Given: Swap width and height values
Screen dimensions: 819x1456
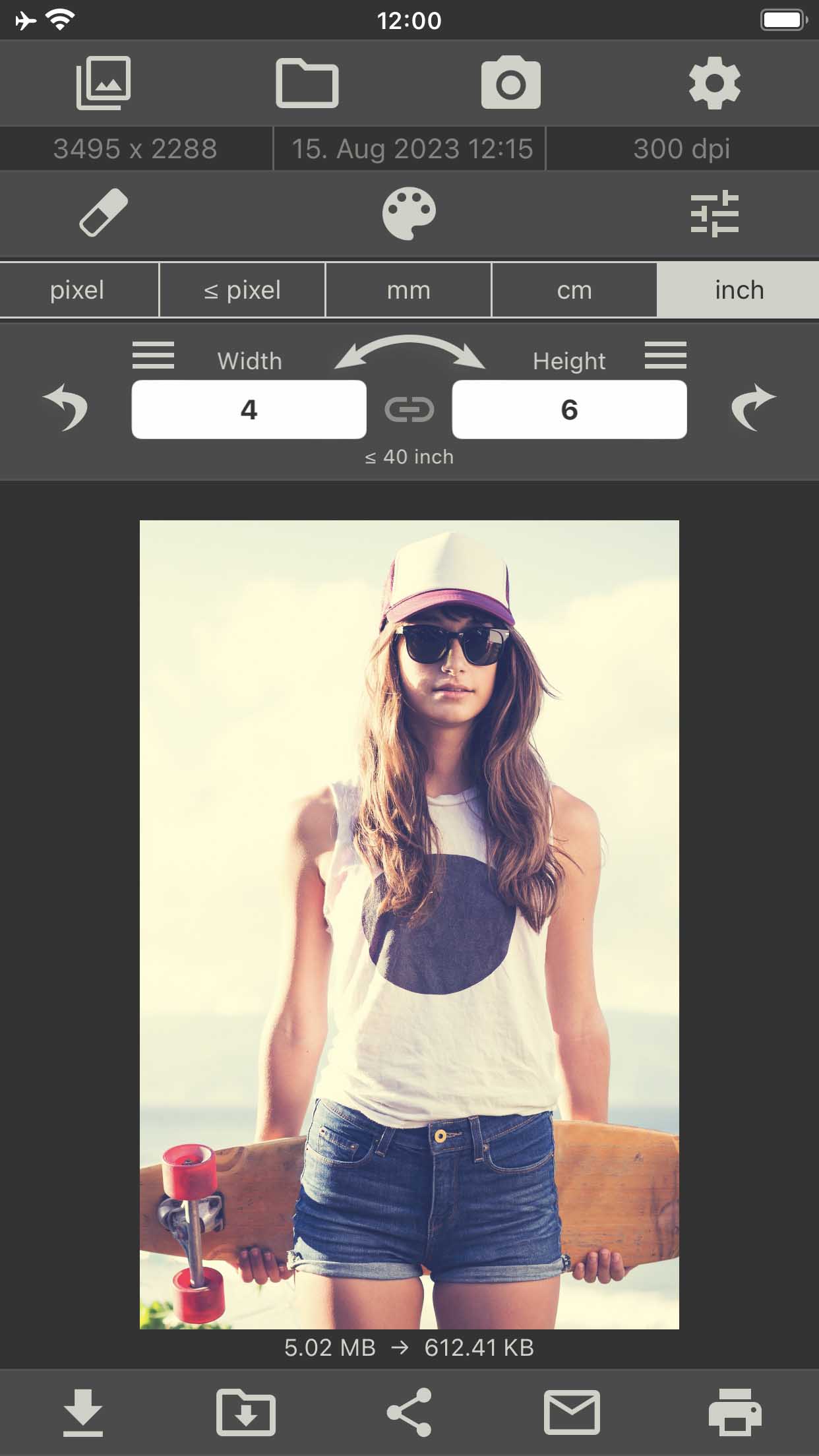Looking at the screenshot, I should [409, 353].
